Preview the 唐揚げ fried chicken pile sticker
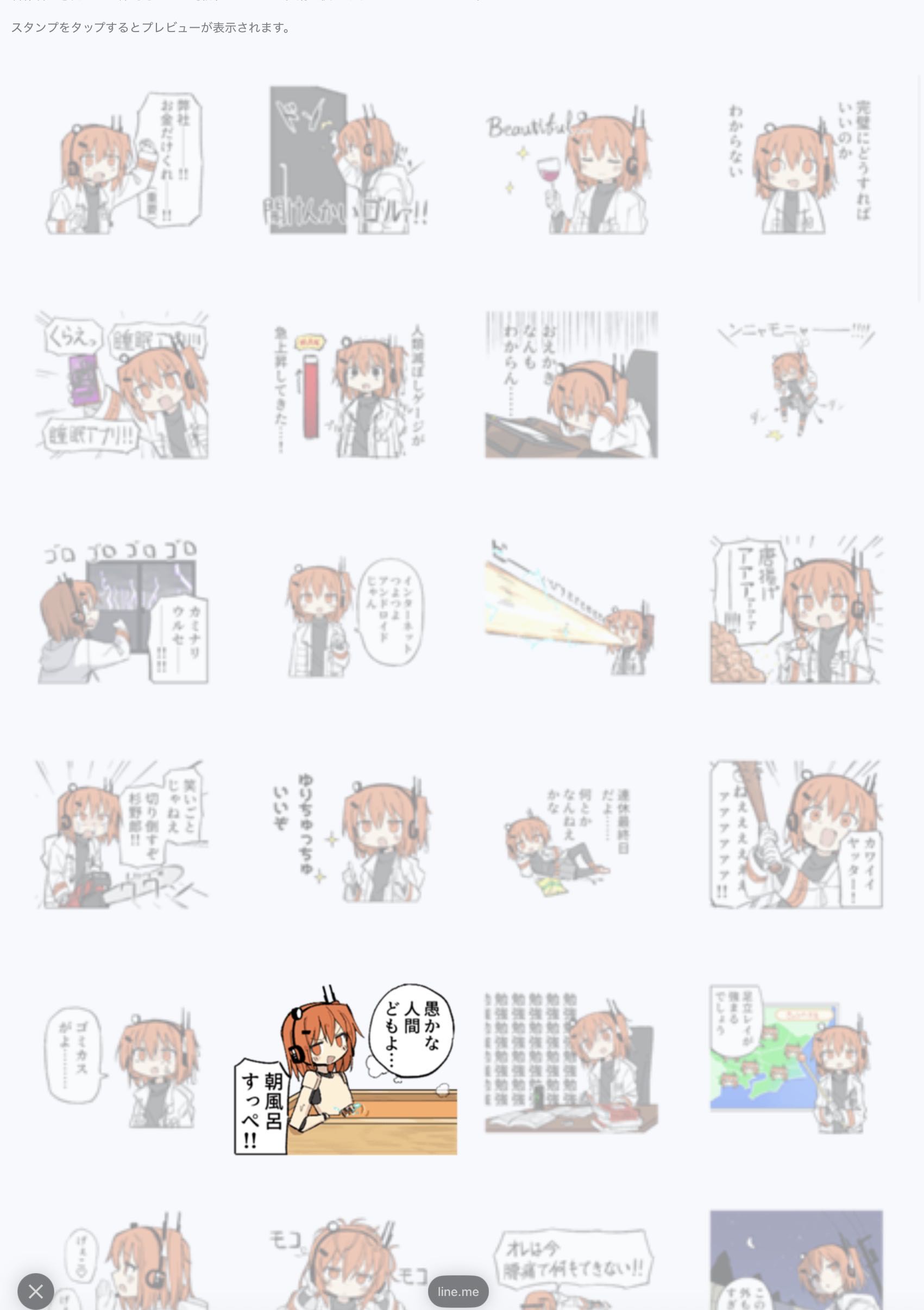This screenshot has height=1310, width=924. click(x=796, y=610)
